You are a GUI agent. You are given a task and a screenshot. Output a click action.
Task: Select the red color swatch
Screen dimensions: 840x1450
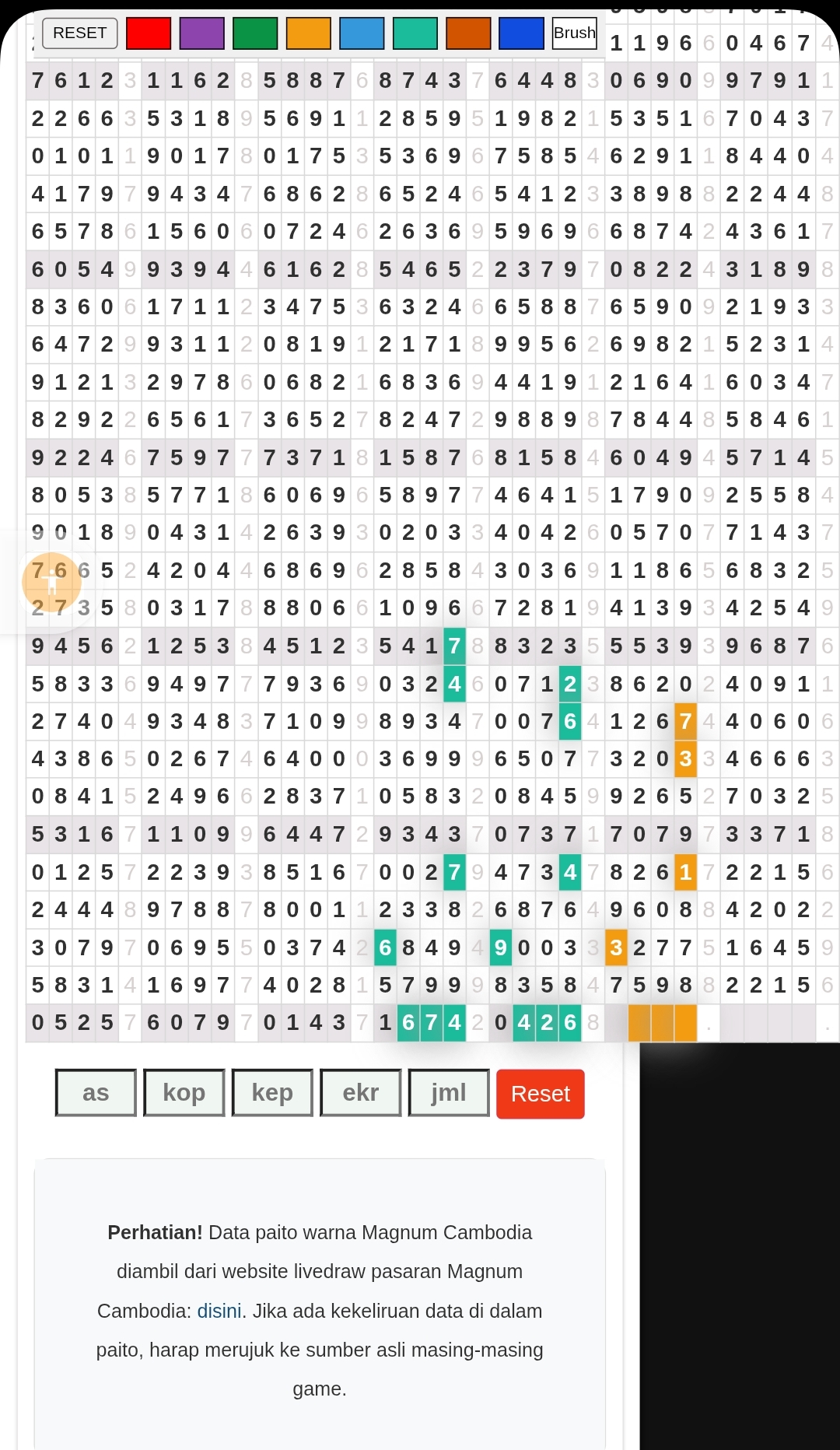pyautogui.click(x=149, y=33)
